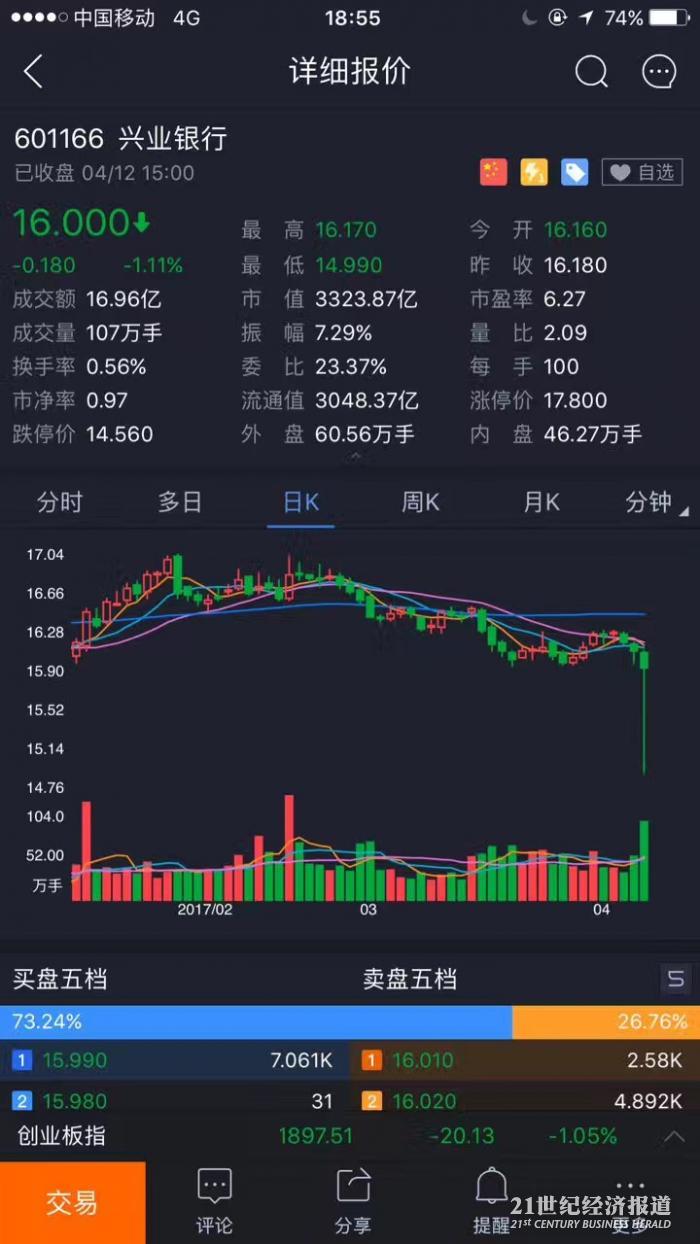Switch to the 月K chart tab
This screenshot has height=1244, width=700.
tap(541, 502)
